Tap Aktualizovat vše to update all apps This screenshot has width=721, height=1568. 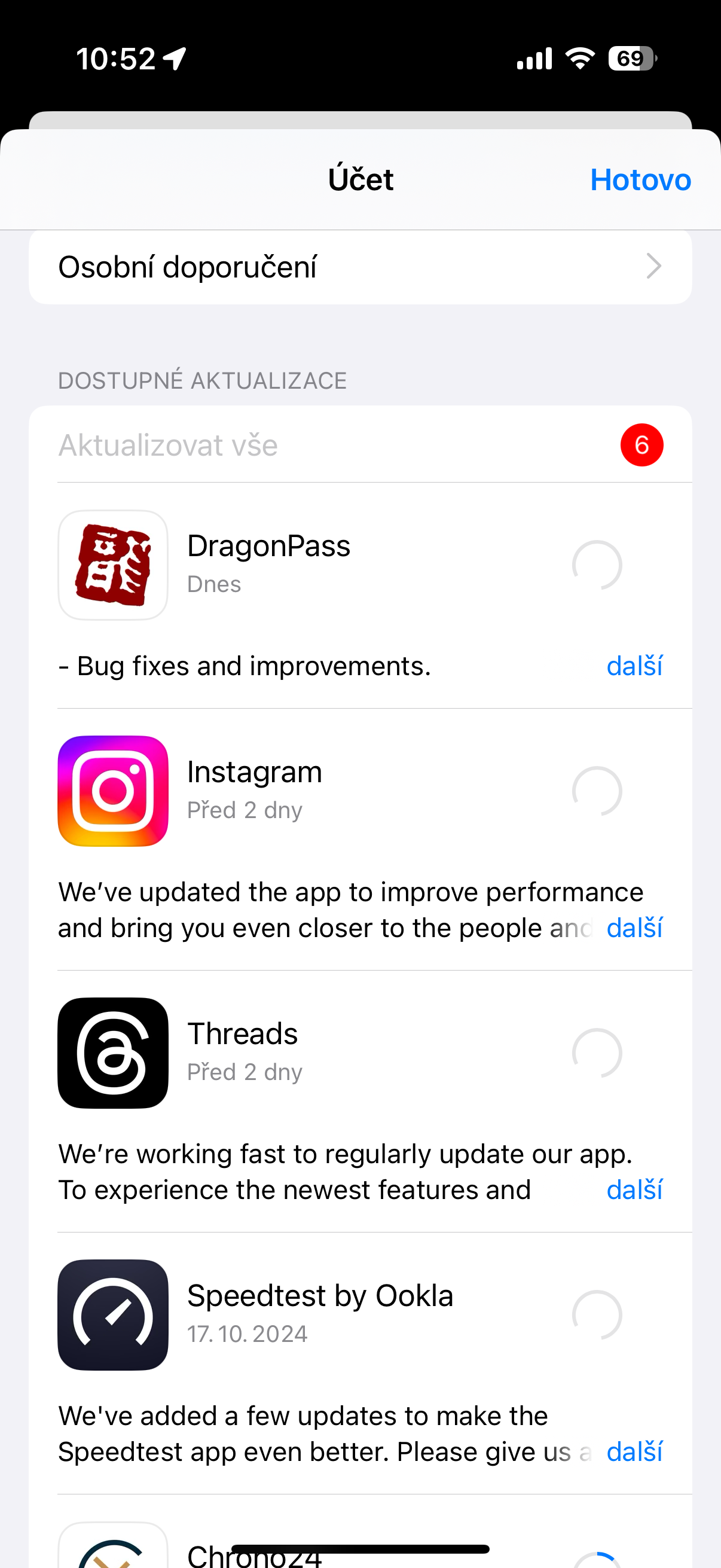pos(168,444)
